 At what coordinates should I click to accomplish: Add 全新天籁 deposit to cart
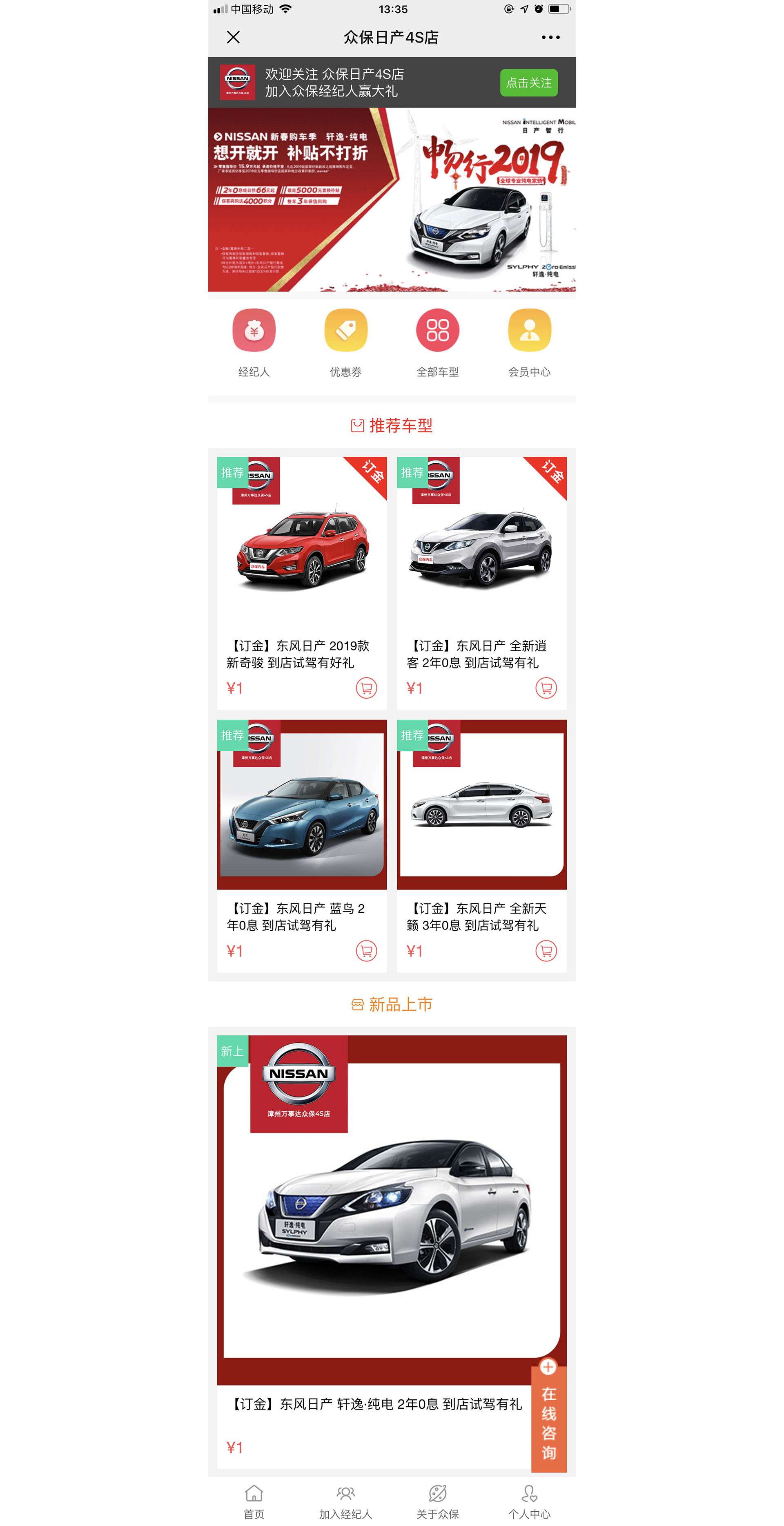[546, 951]
